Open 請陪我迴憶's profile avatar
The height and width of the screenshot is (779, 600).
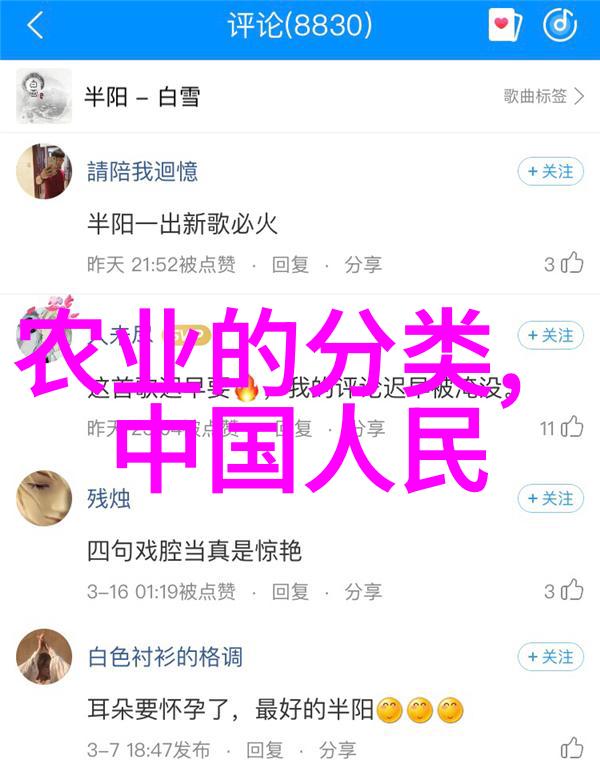point(44,172)
